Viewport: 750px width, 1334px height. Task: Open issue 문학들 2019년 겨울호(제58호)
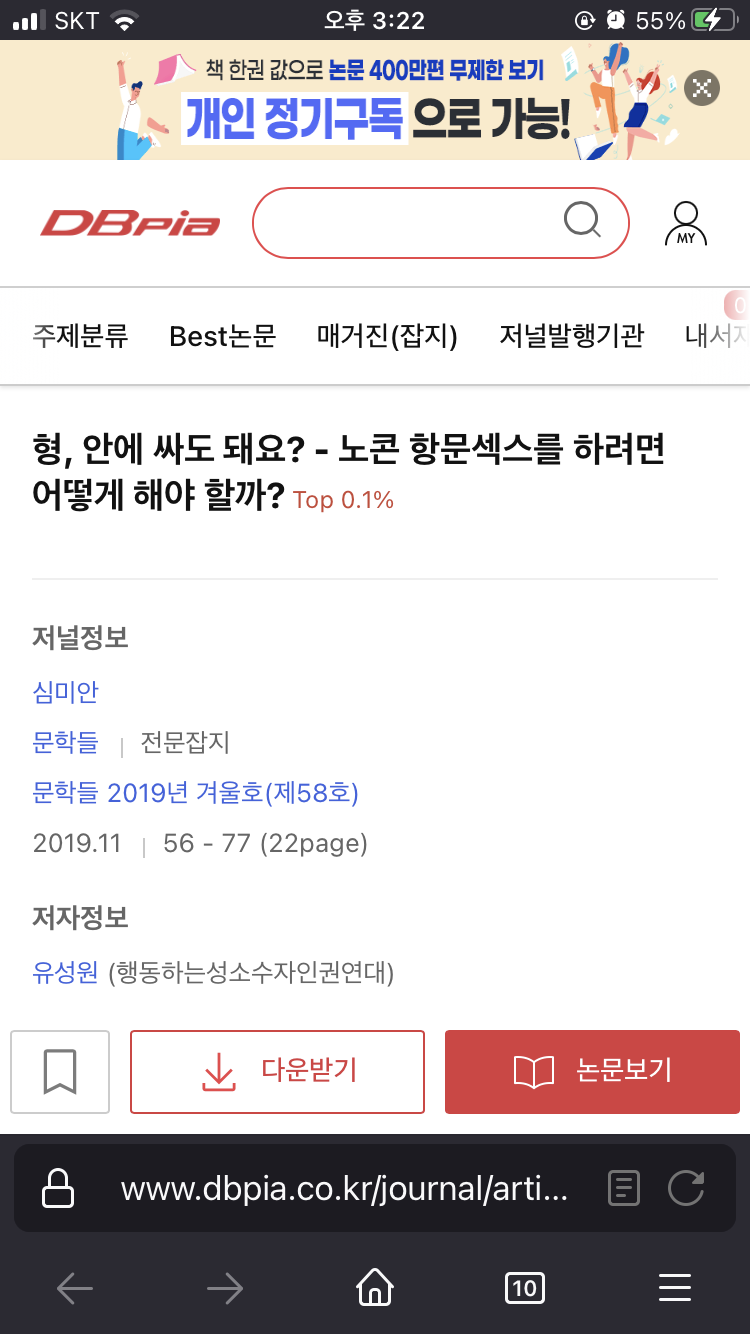pos(196,793)
